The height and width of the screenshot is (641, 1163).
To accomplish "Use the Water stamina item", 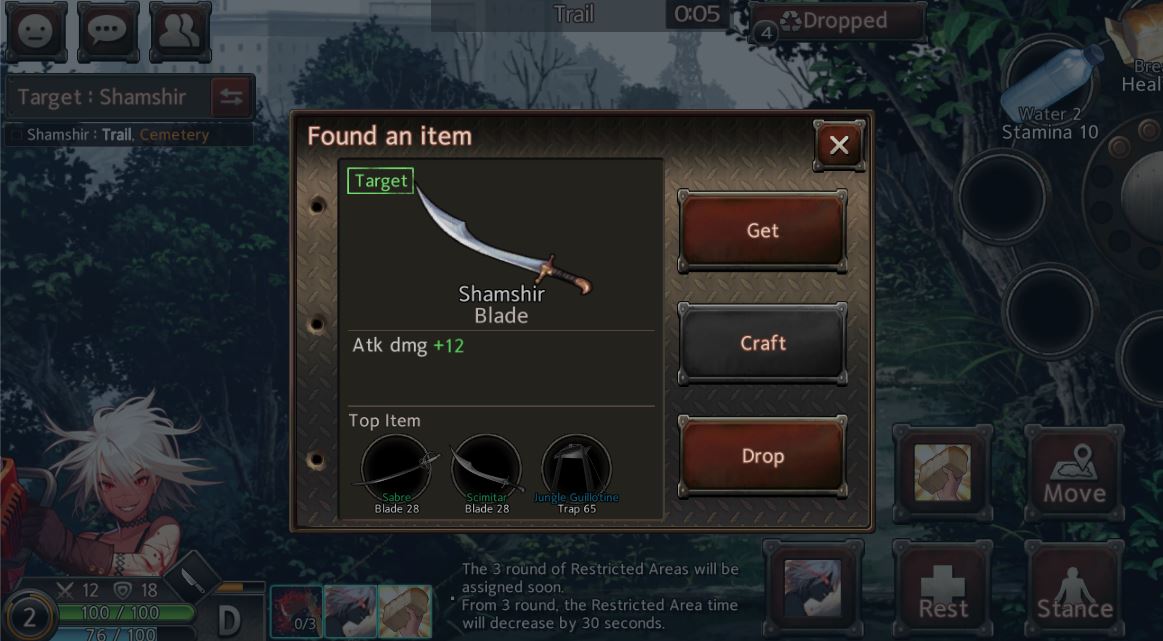I will (1050, 85).
